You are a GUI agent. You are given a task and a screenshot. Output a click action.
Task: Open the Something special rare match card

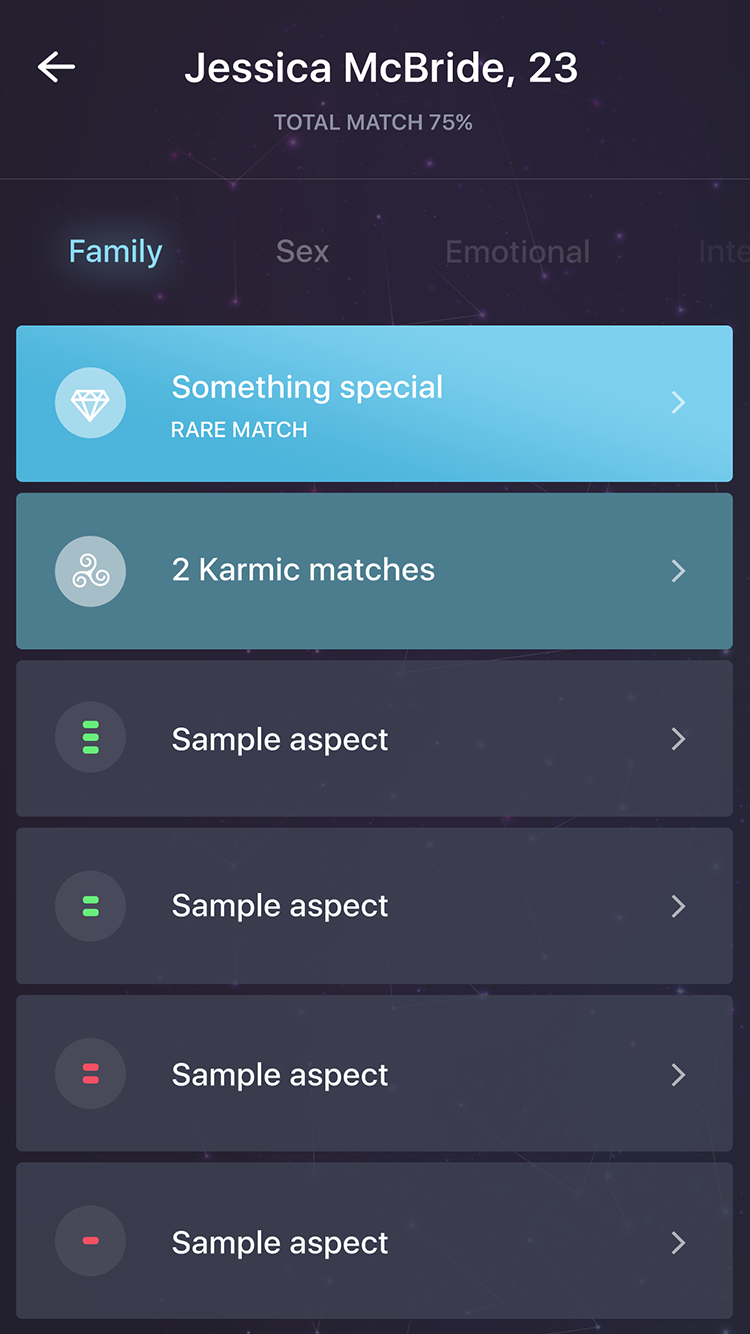pyautogui.click(x=374, y=403)
